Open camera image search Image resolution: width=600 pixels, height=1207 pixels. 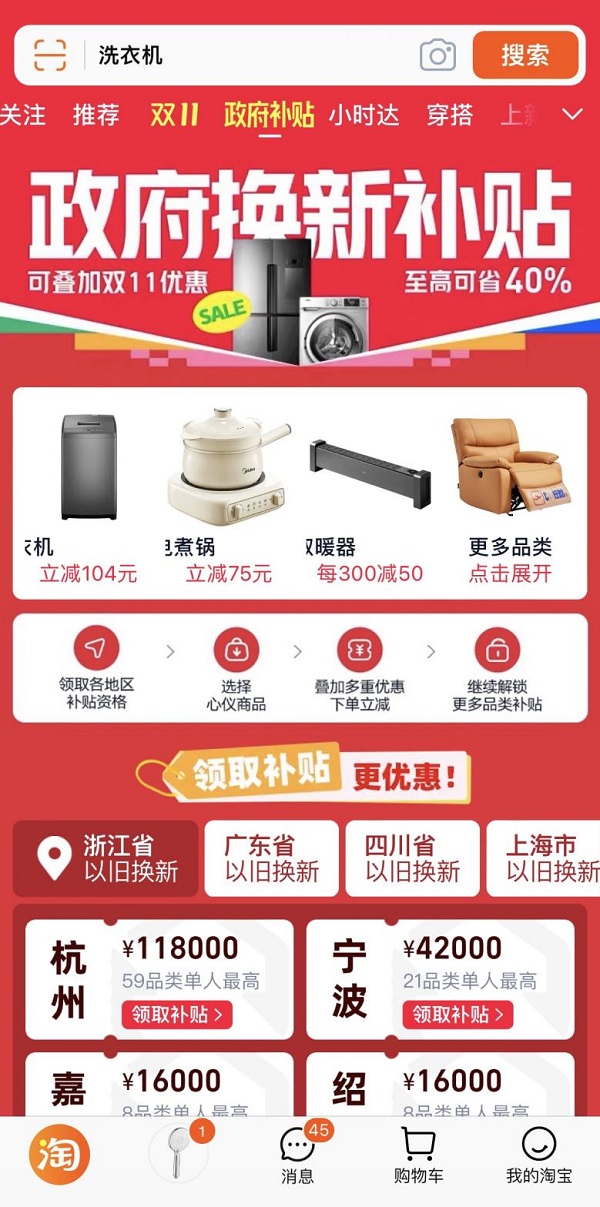pyautogui.click(x=437, y=55)
